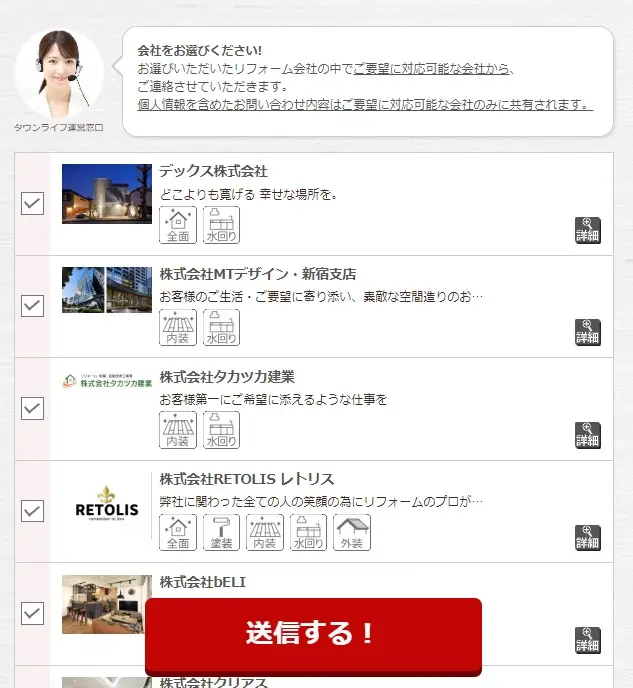Image resolution: width=633 pixels, height=688 pixels.
Task: Deselect 株式会社タカツカ建業 checkbox
Action: [33, 409]
